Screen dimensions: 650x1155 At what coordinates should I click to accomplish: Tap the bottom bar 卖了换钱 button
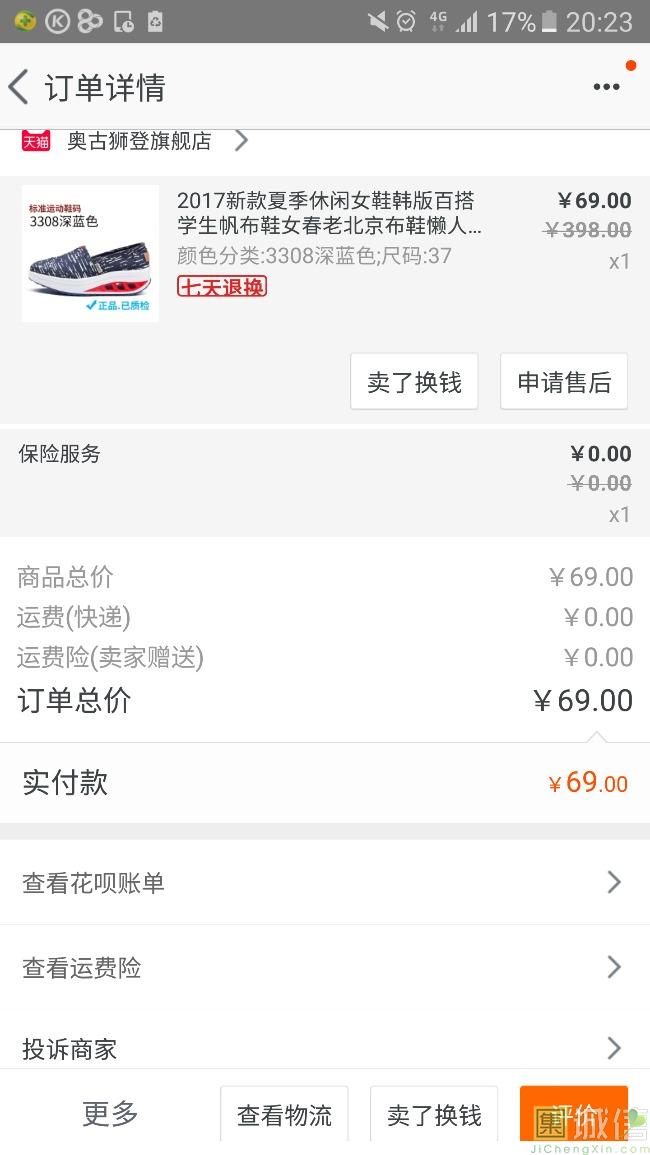434,1114
